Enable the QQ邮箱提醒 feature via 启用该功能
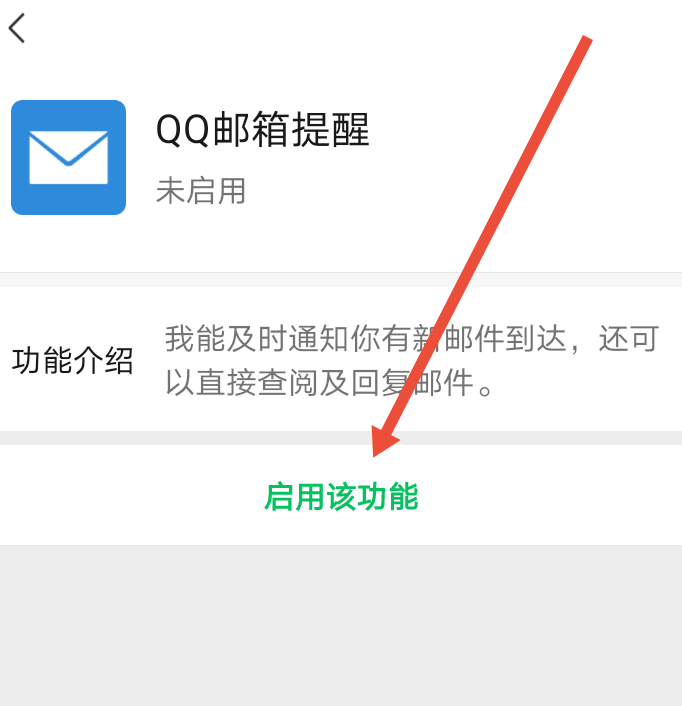Image resolution: width=682 pixels, height=706 pixels. [341, 497]
